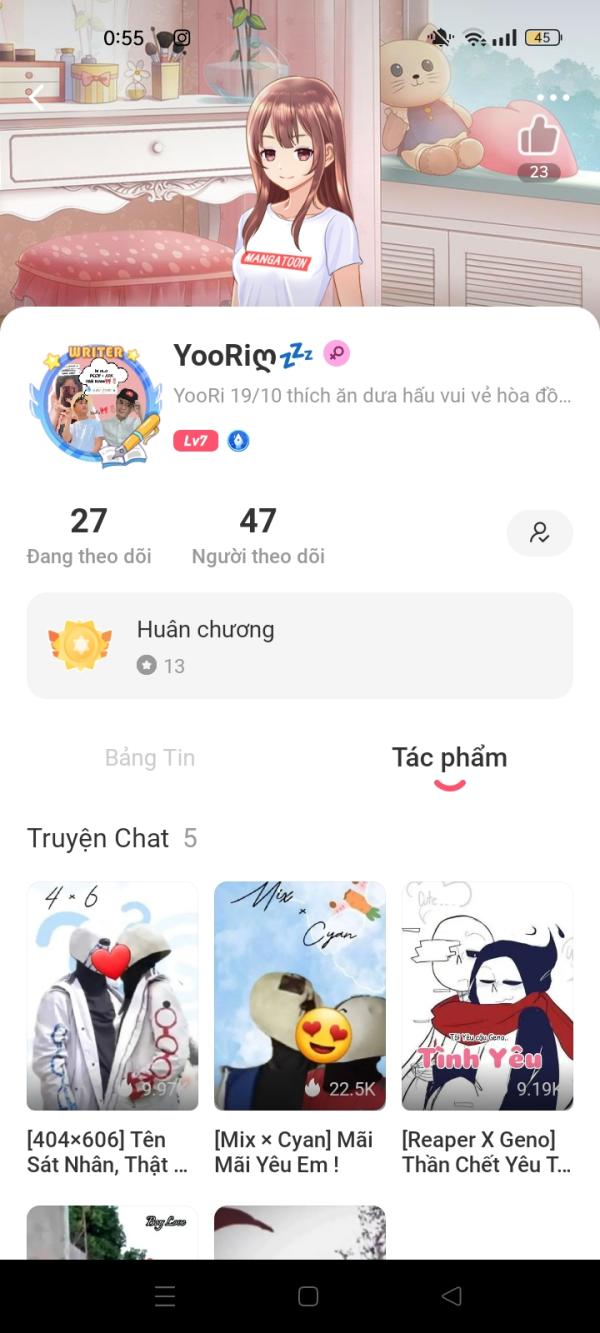Tap the system back button
The width and height of the screenshot is (600, 1333).
(x=451, y=1296)
